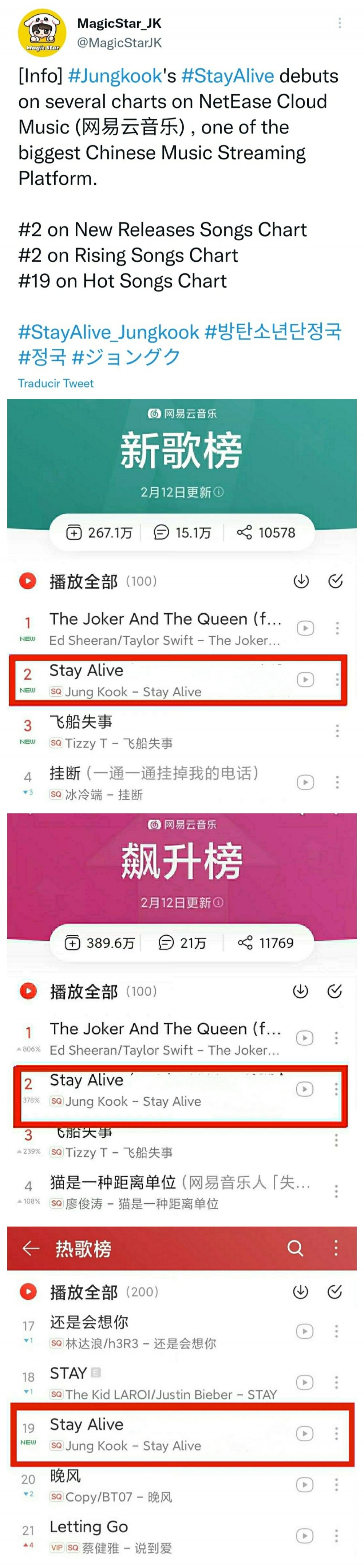Open MagicStar_JK's profile avatar
The width and height of the screenshot is (364, 1568).
coord(41,33)
